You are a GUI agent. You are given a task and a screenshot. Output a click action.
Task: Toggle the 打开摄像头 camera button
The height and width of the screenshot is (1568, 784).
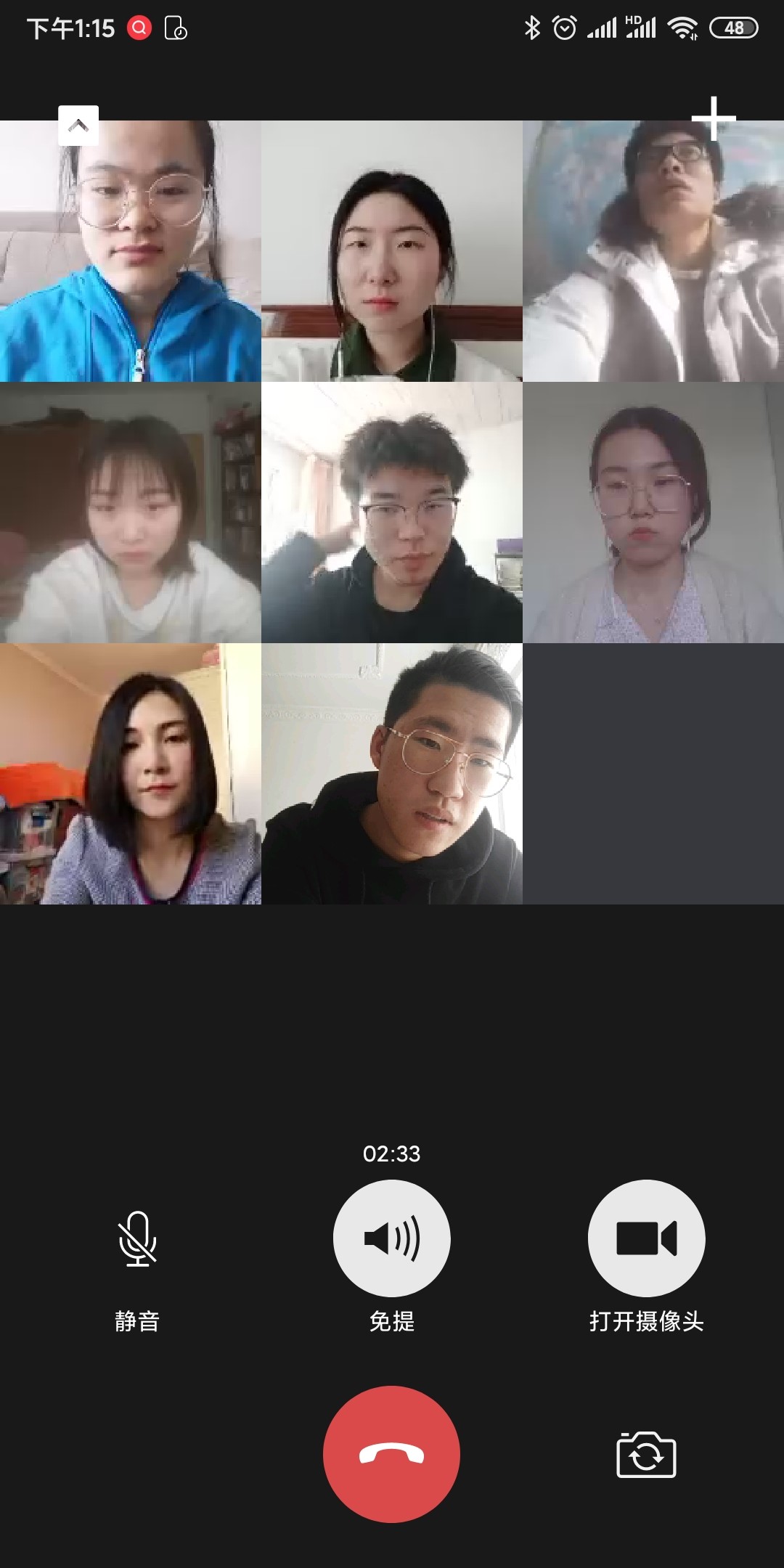coord(646,1239)
